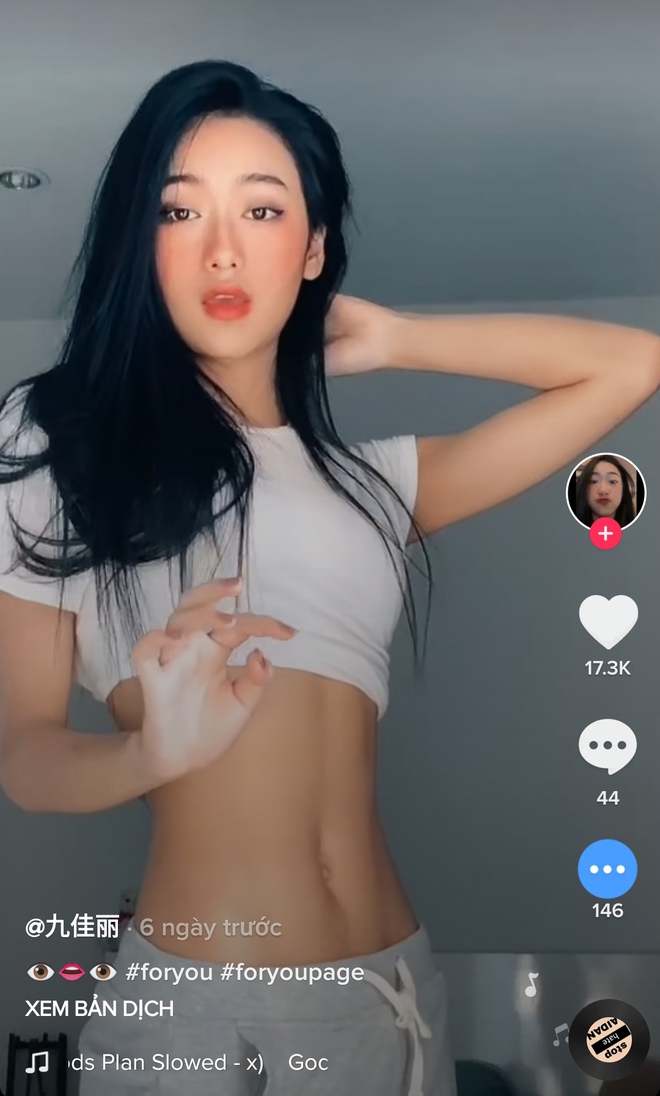Open @九佳丽 username profile link
Image resolution: width=660 pixels, height=1096 pixels.
[72, 927]
